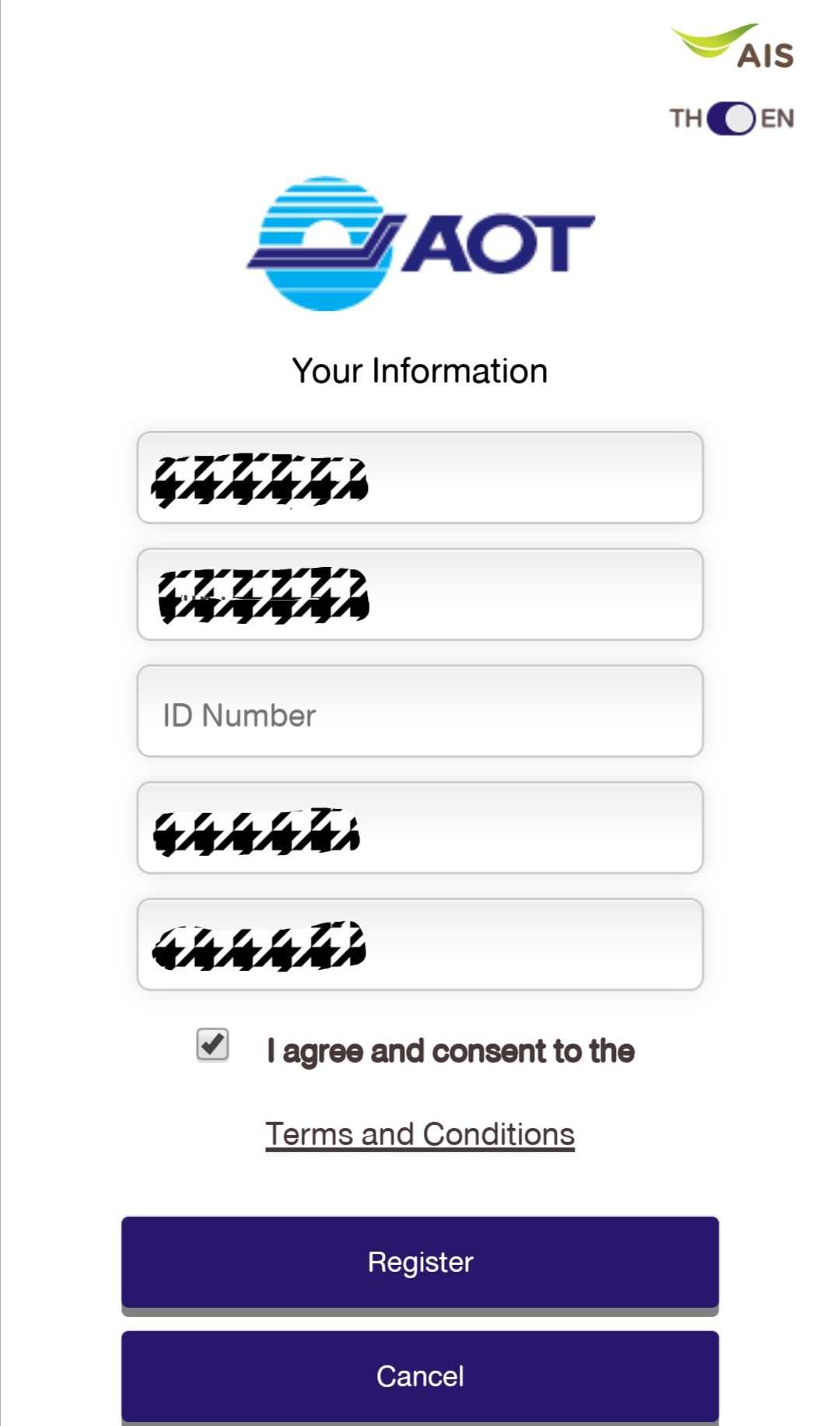Image resolution: width=840 pixels, height=1426 pixels.
Task: Tap the Register button
Action: pos(420,1263)
